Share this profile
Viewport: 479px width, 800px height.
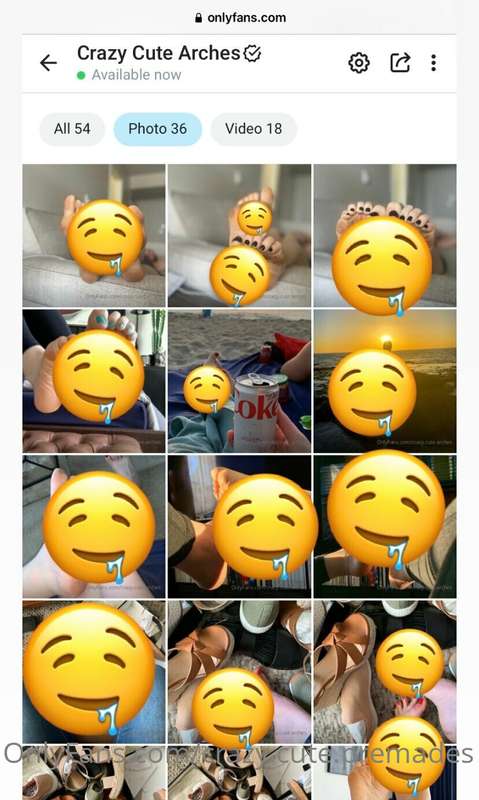click(400, 63)
